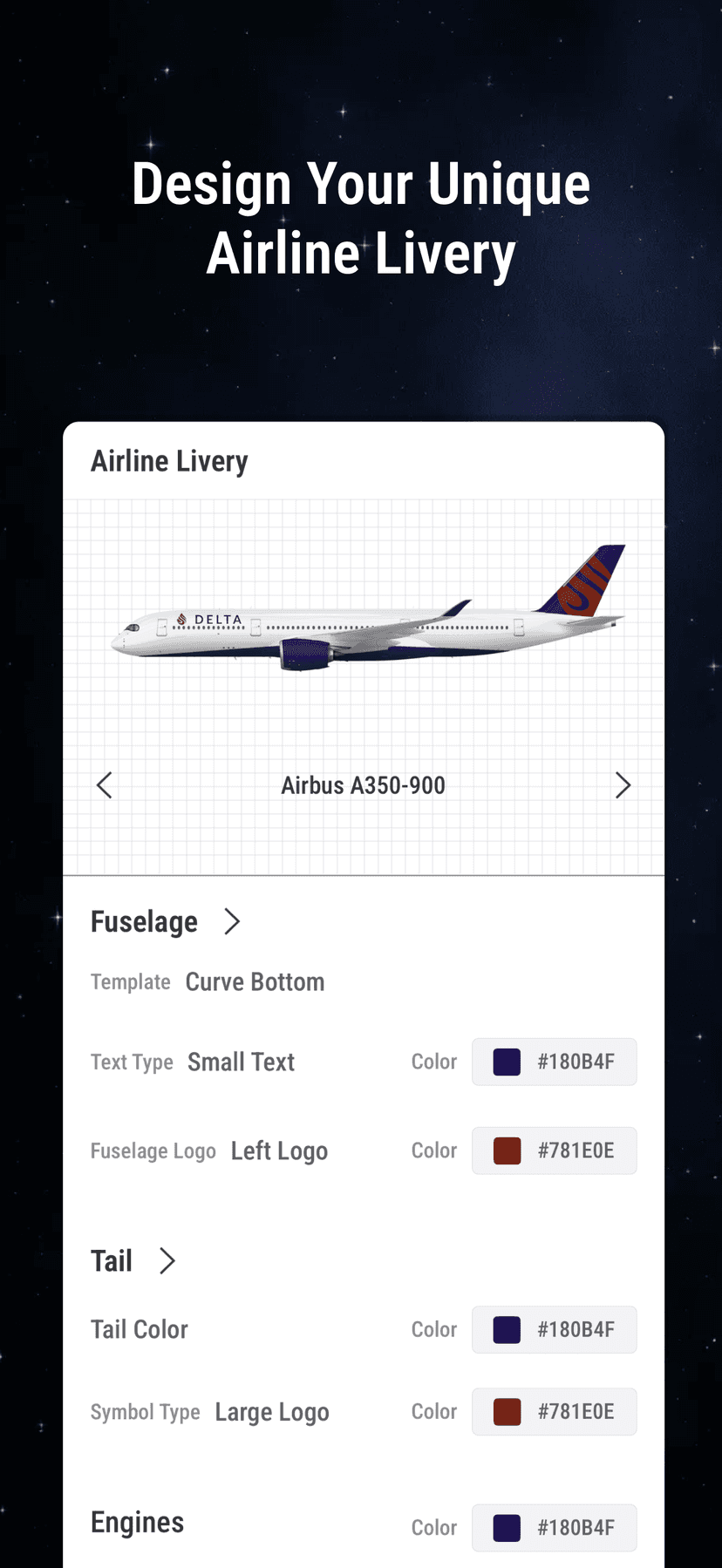Change the Curve Bottom fuselage template
Viewport: 722px width, 1568px height.
pyautogui.click(x=255, y=981)
